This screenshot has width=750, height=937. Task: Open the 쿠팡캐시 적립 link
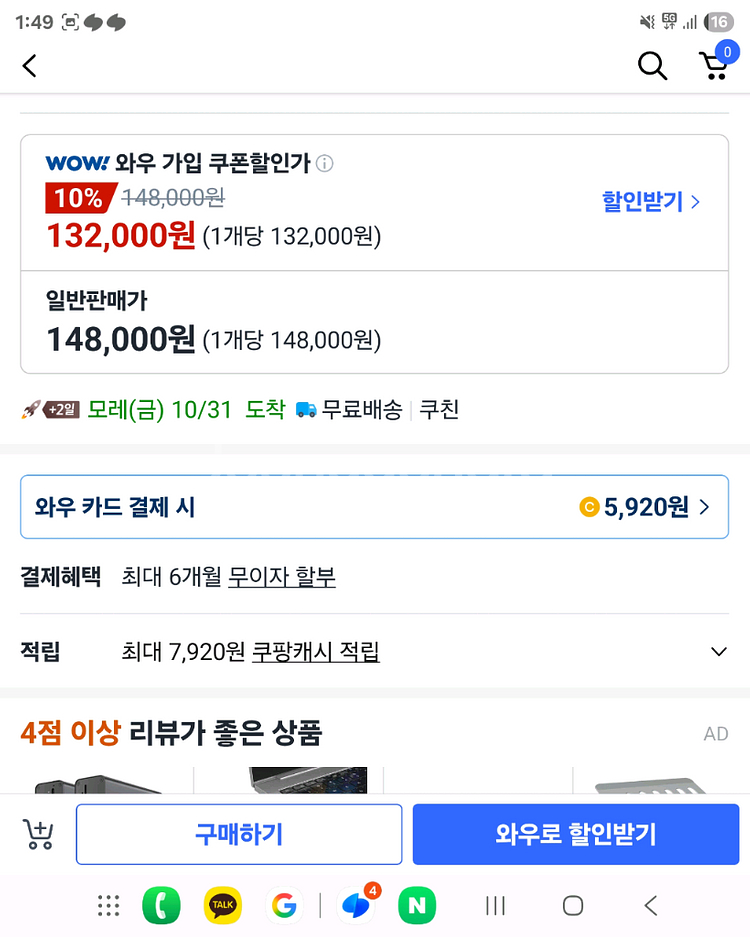click(x=315, y=651)
